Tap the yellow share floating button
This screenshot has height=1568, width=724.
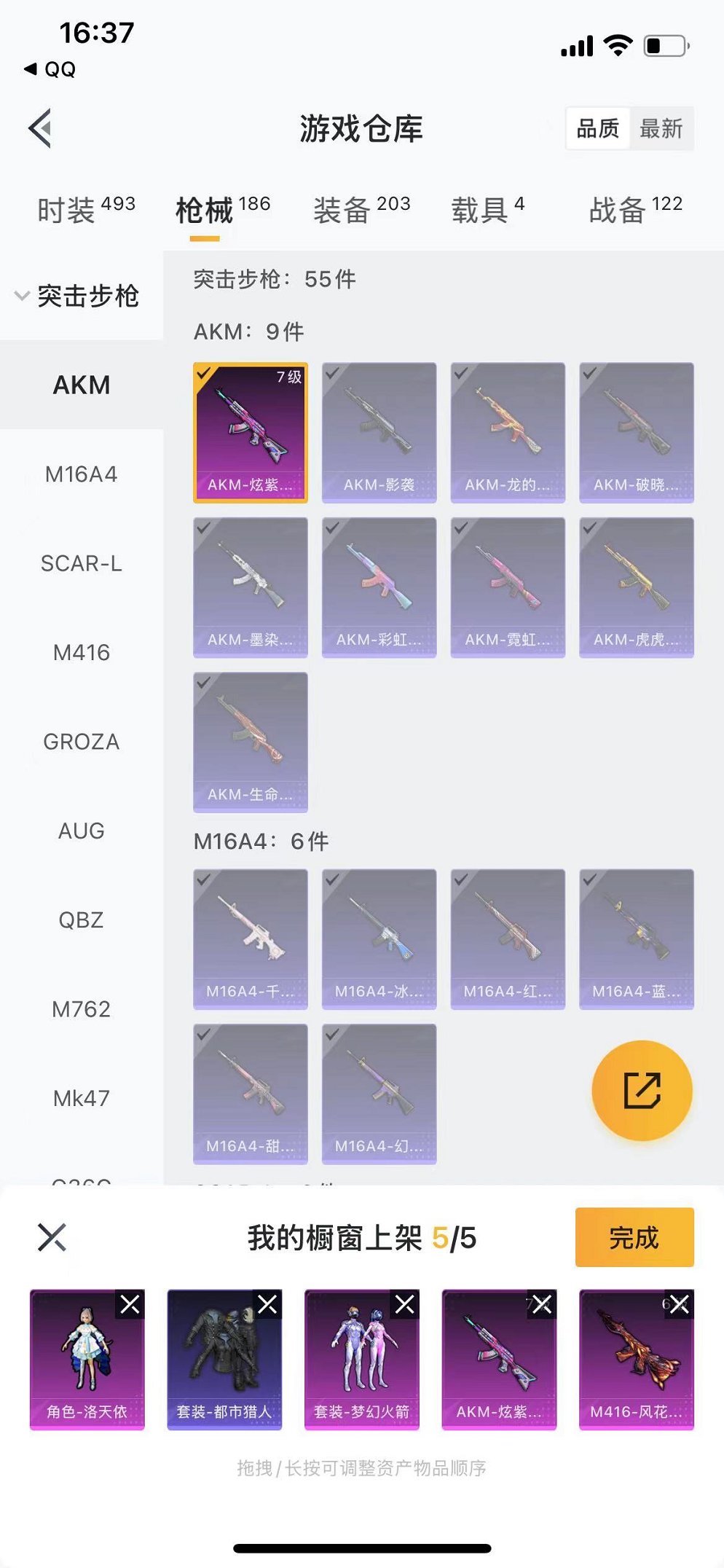coord(642,1090)
